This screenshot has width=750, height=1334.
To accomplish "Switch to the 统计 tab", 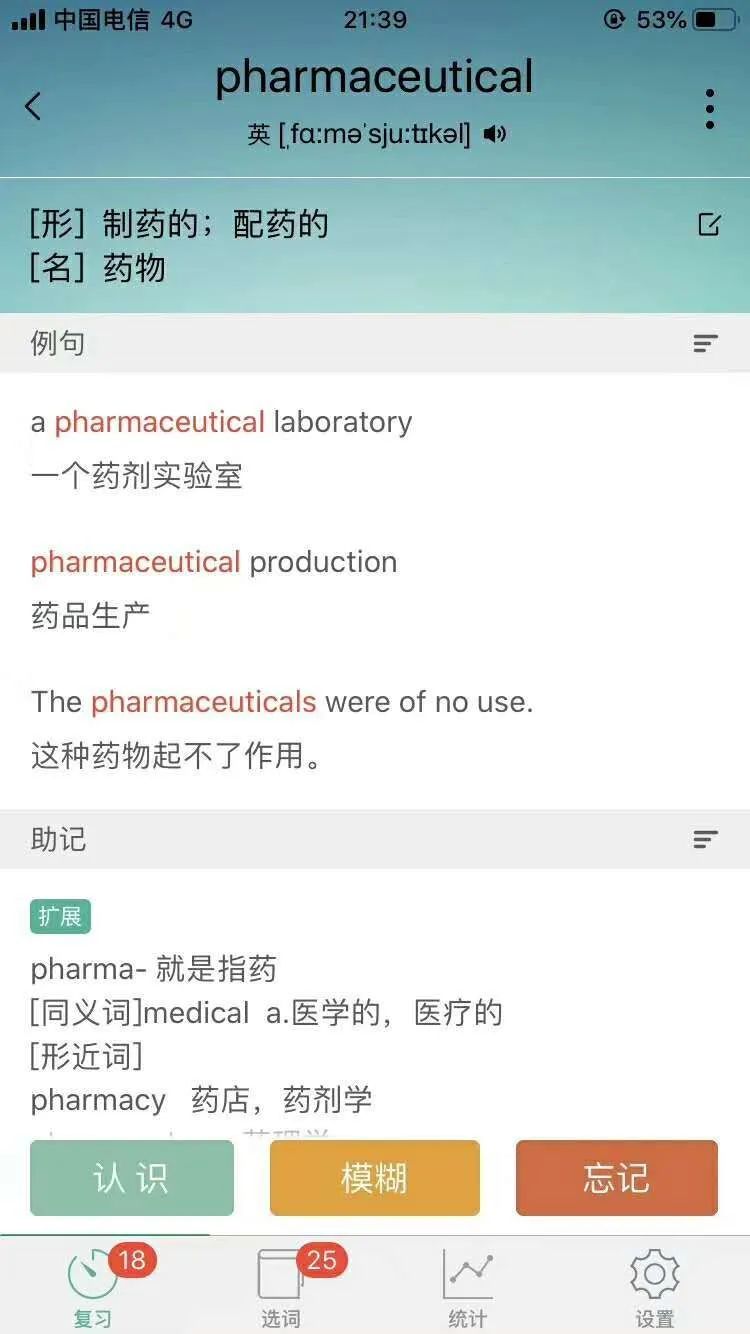I will click(x=468, y=1287).
